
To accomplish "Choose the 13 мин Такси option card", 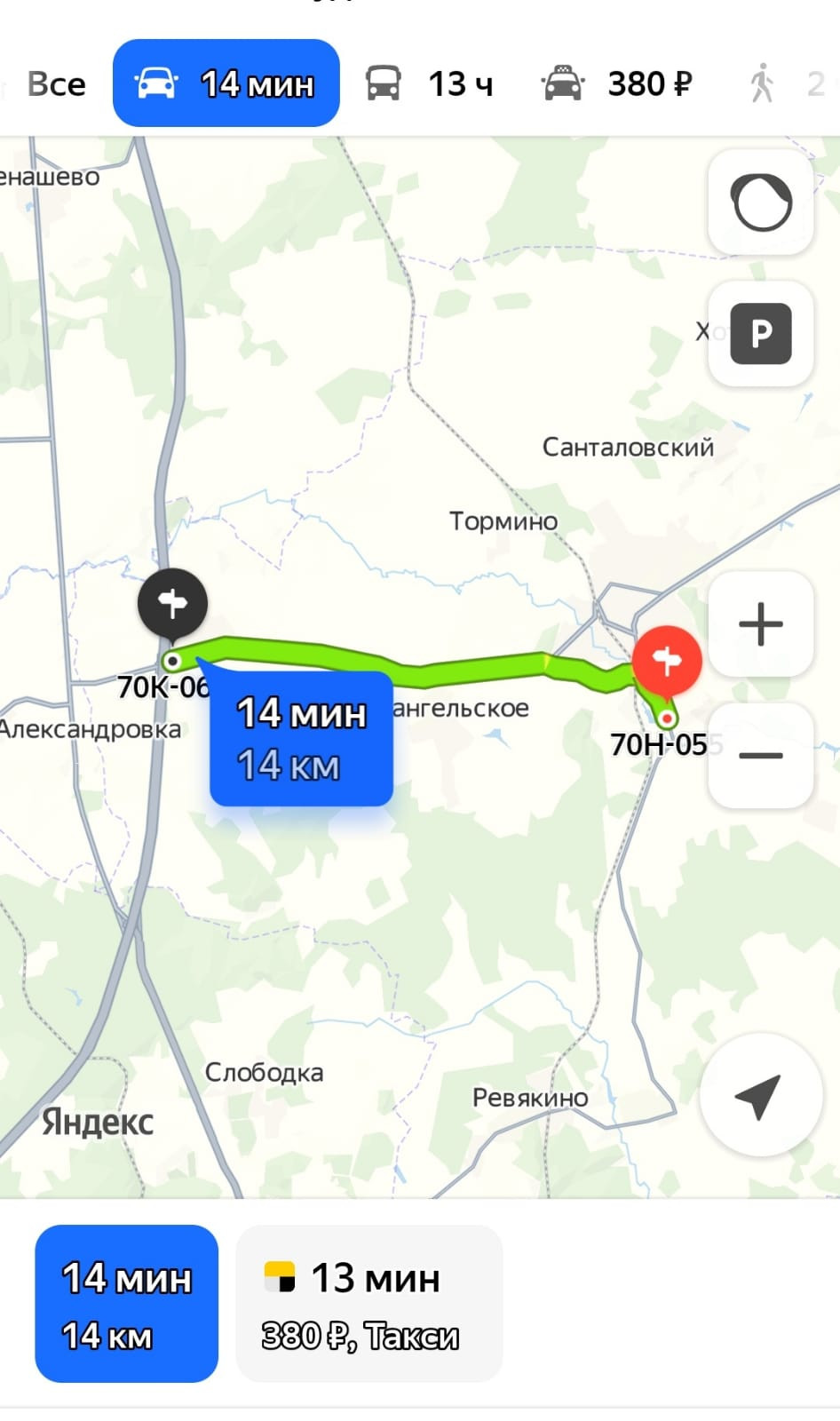I will [369, 1304].
